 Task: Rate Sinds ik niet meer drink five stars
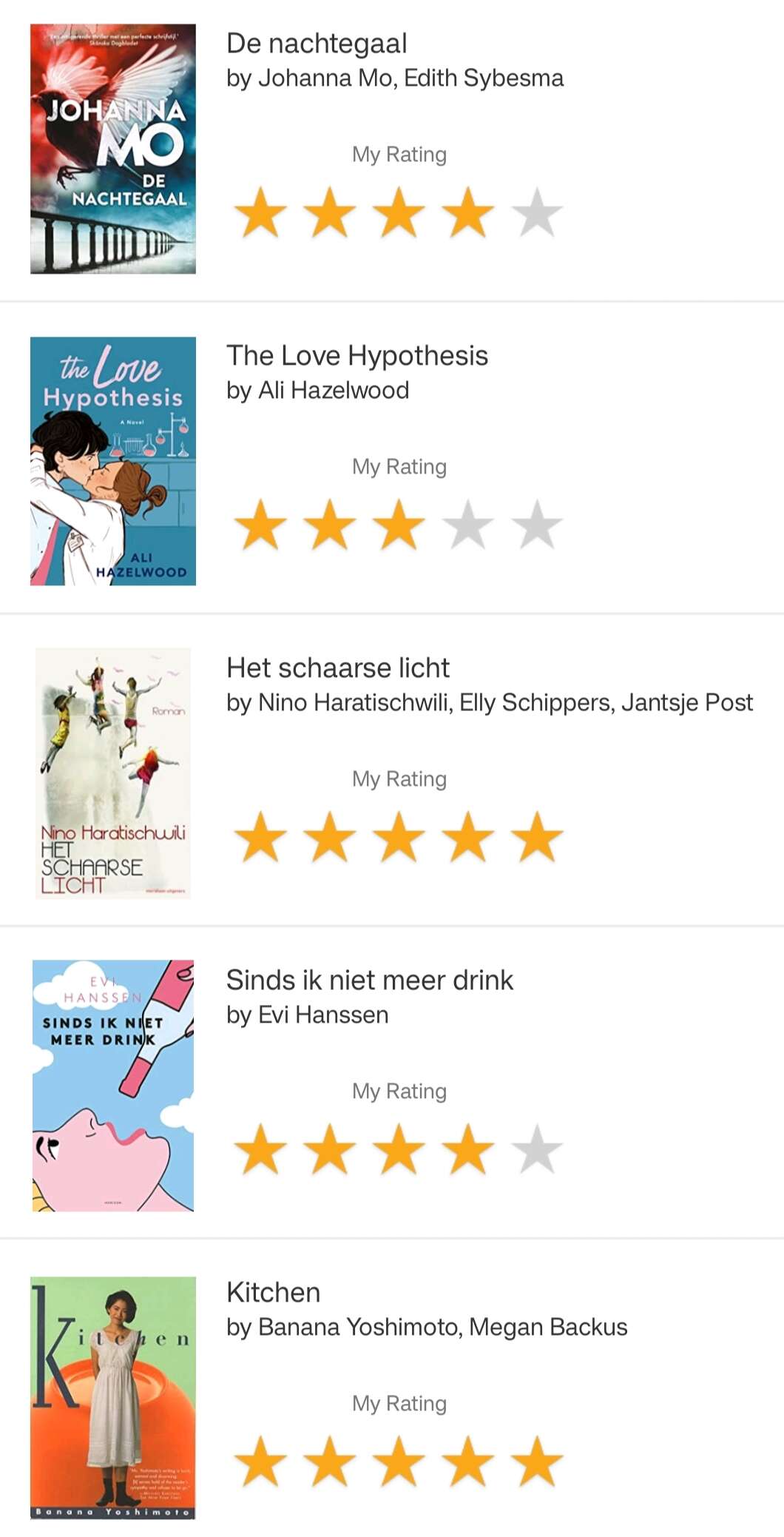[537, 1150]
